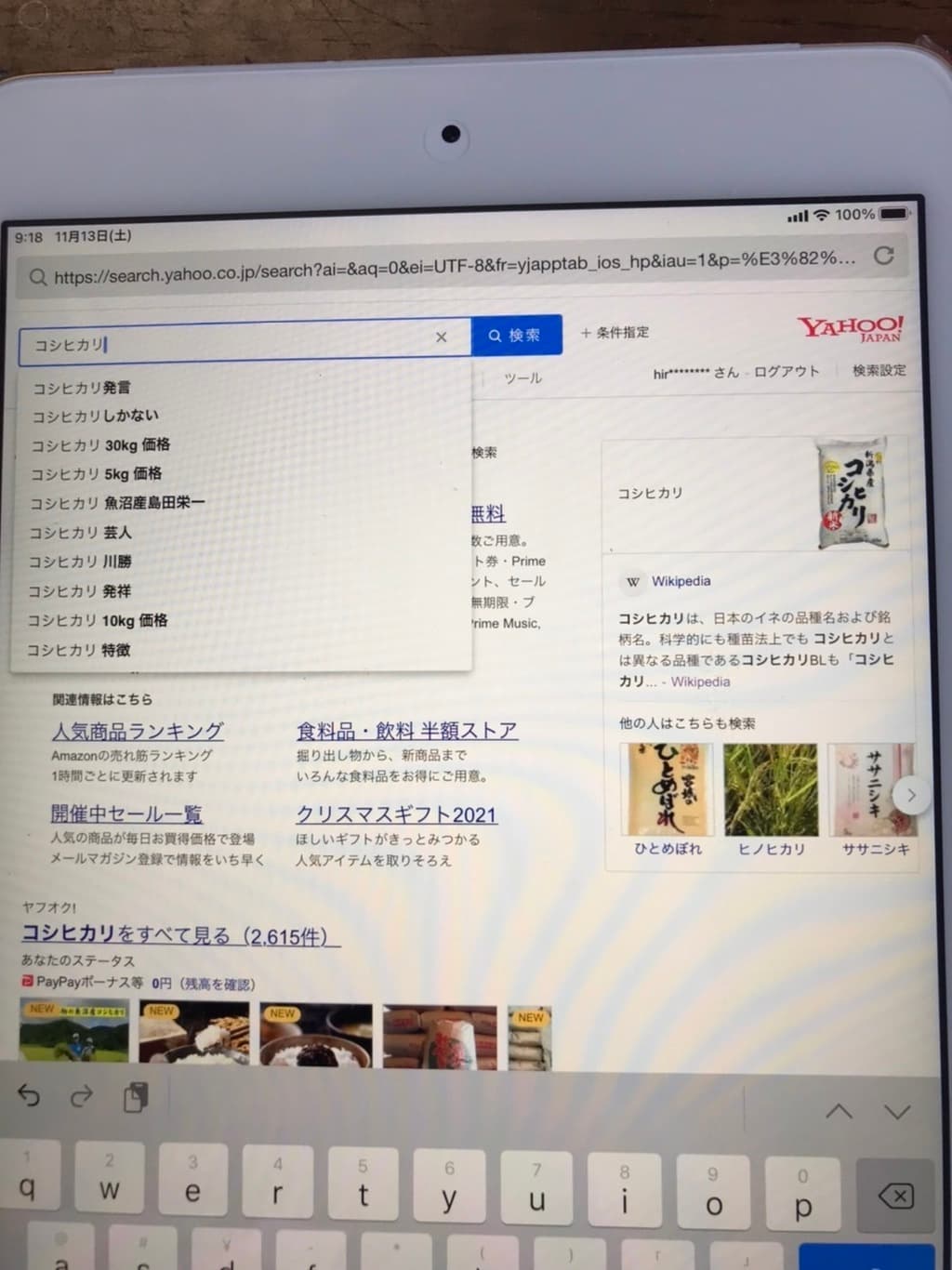Tap the ログアウト logout link
The width and height of the screenshot is (952, 1270).
tap(787, 371)
